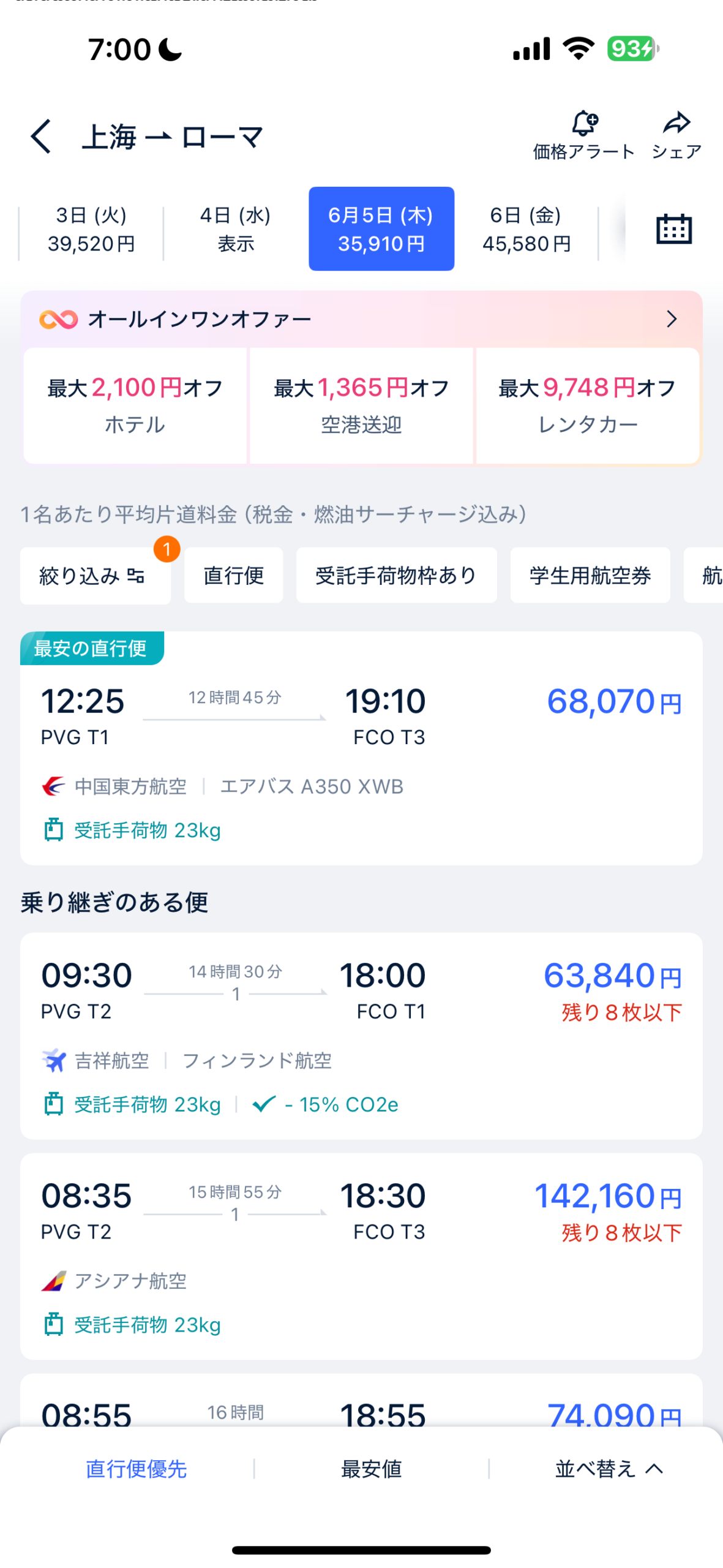The height and width of the screenshot is (1568, 723).
Task: Open the オールインワンオファー banner
Action: point(361,319)
